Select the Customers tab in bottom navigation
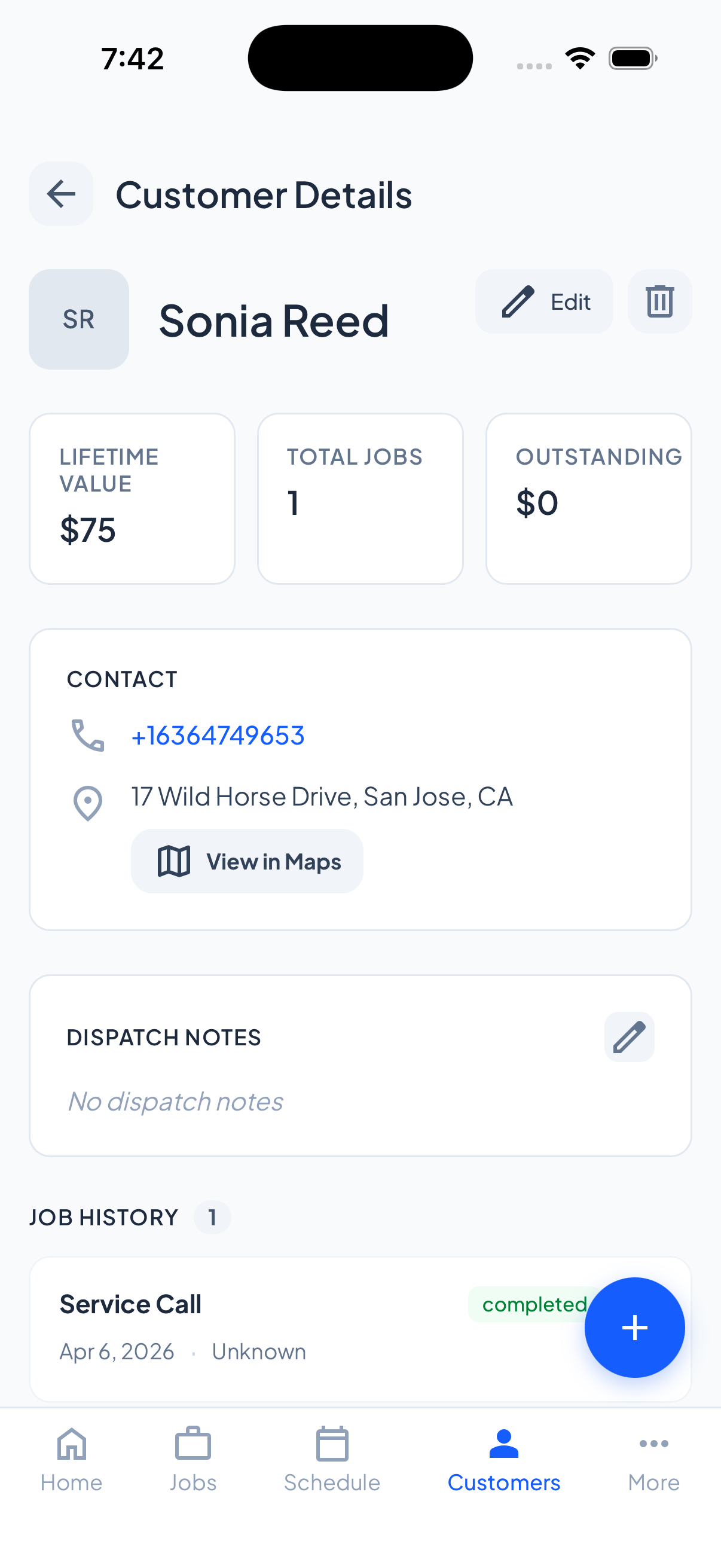This screenshot has width=721, height=1568. [504, 1461]
